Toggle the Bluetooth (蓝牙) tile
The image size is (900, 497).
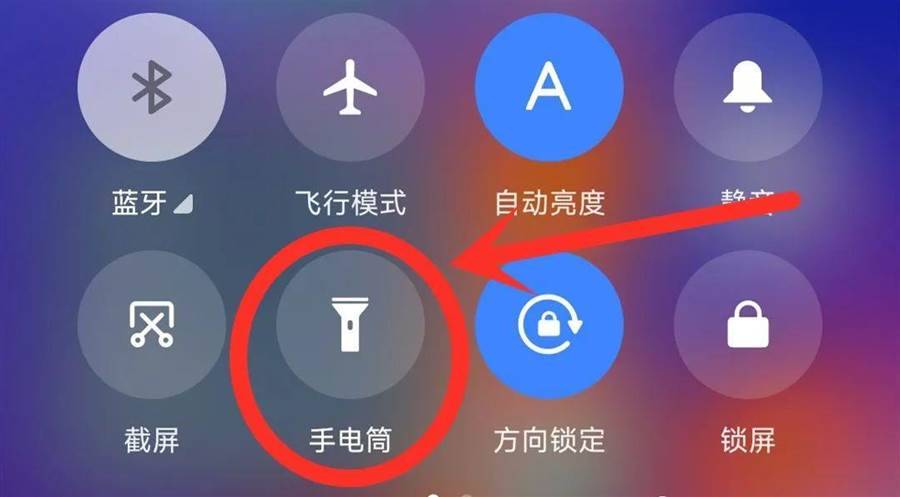pos(151,89)
